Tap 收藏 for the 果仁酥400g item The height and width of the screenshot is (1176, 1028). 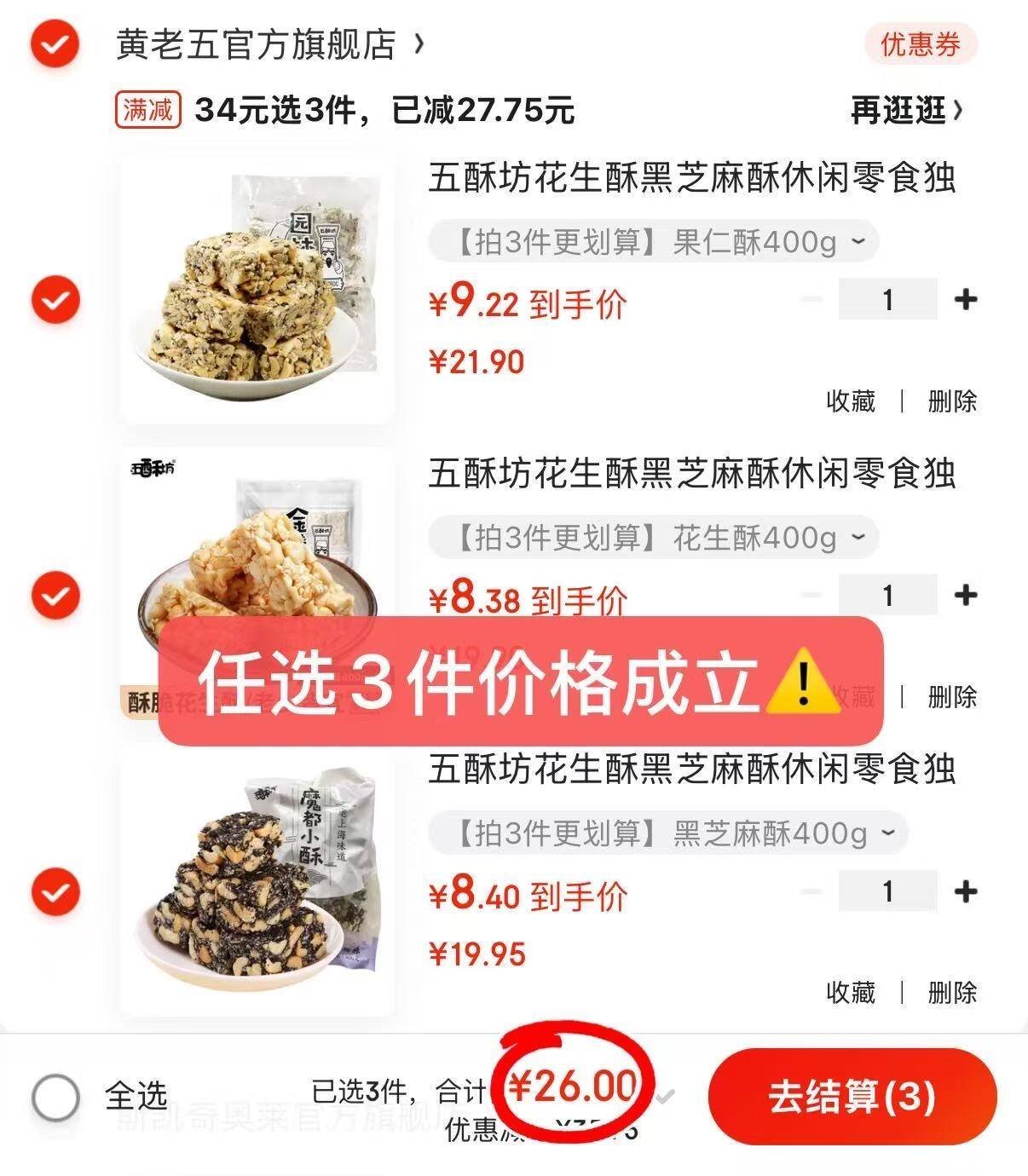851,401
